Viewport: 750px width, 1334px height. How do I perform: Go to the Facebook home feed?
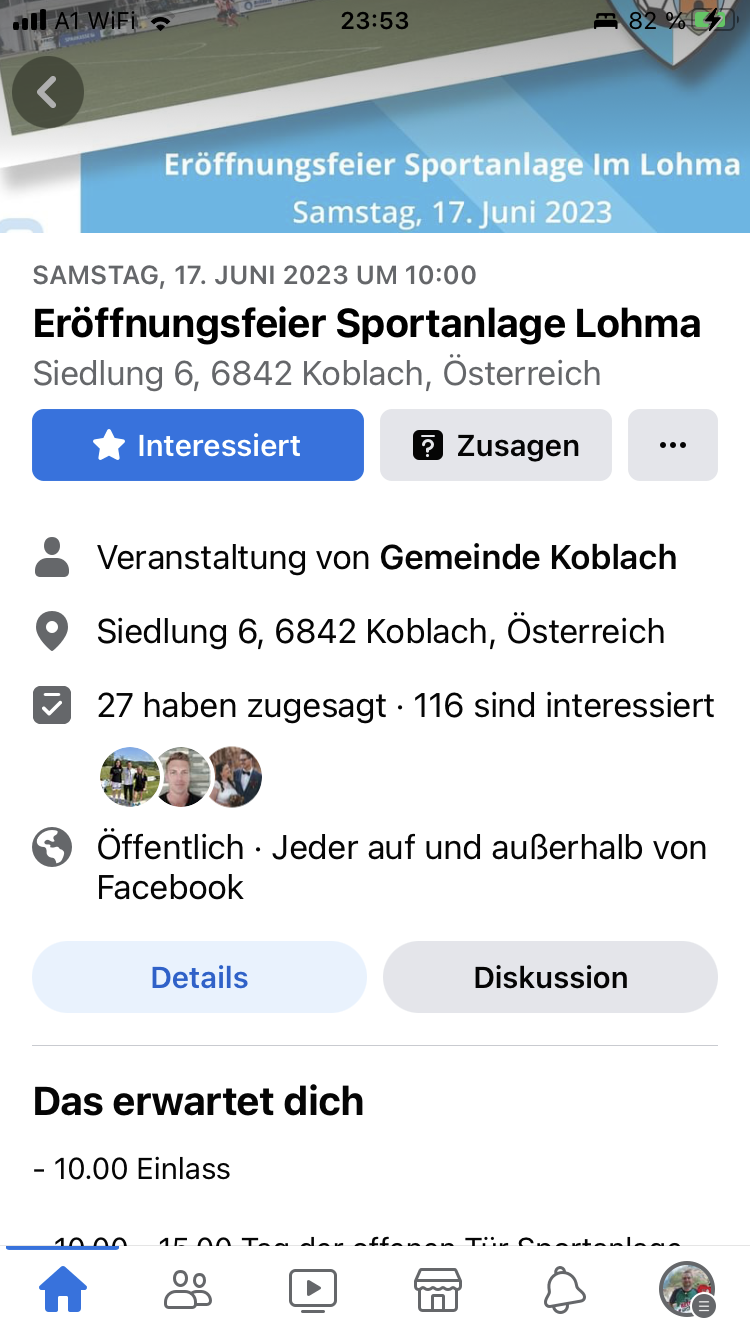(x=62, y=1290)
